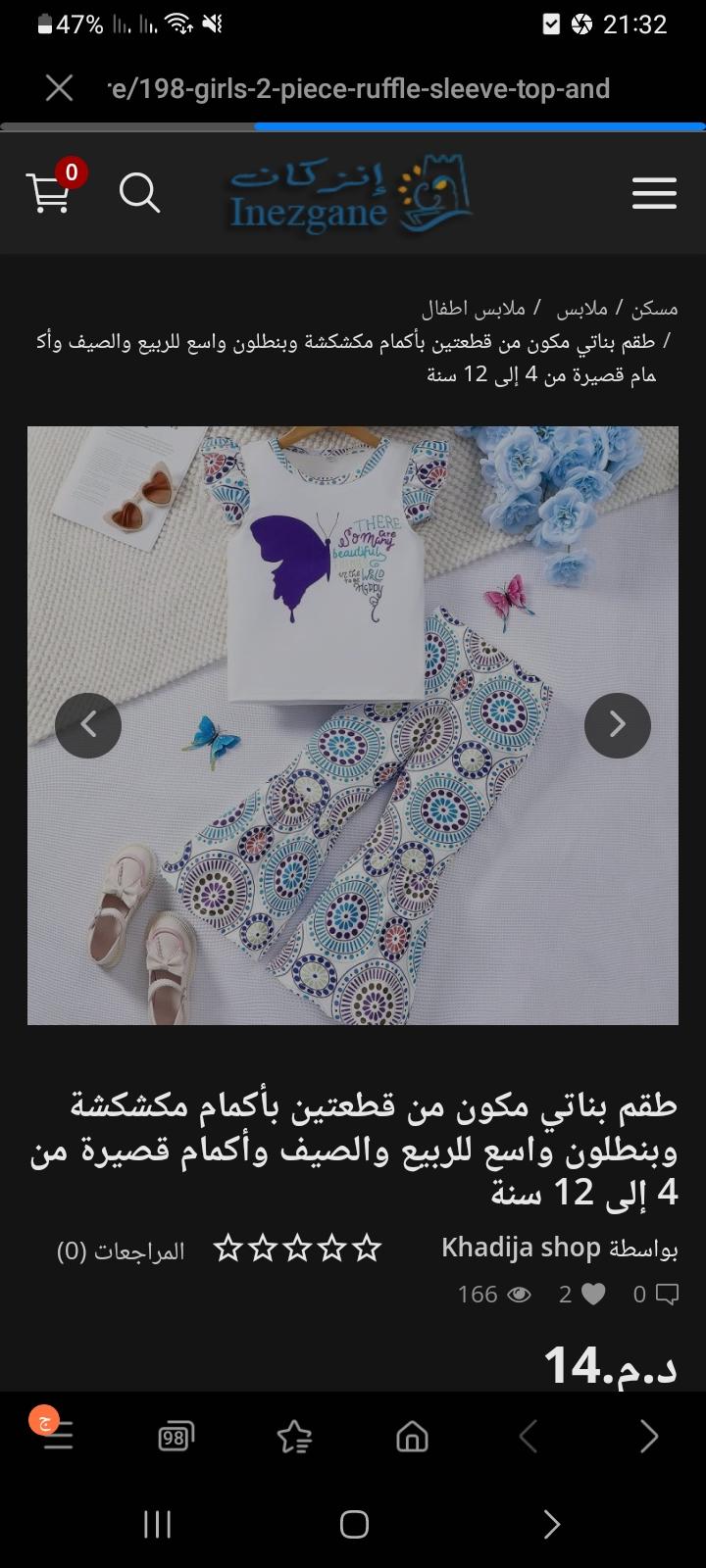Screen dimensions: 706x1568
Task: Go forward in the browser toolbar
Action: 648,1438
